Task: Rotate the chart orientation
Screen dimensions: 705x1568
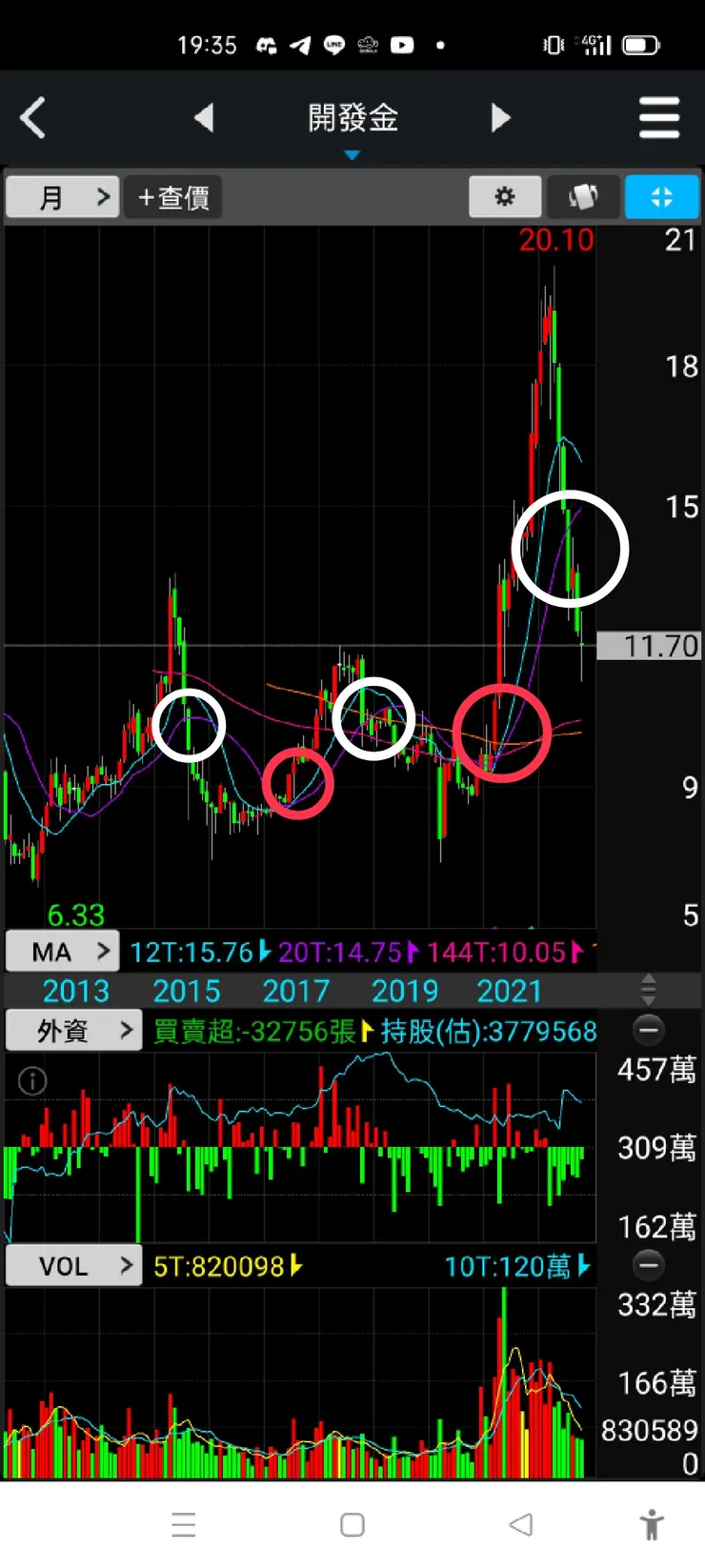Action: 583,197
